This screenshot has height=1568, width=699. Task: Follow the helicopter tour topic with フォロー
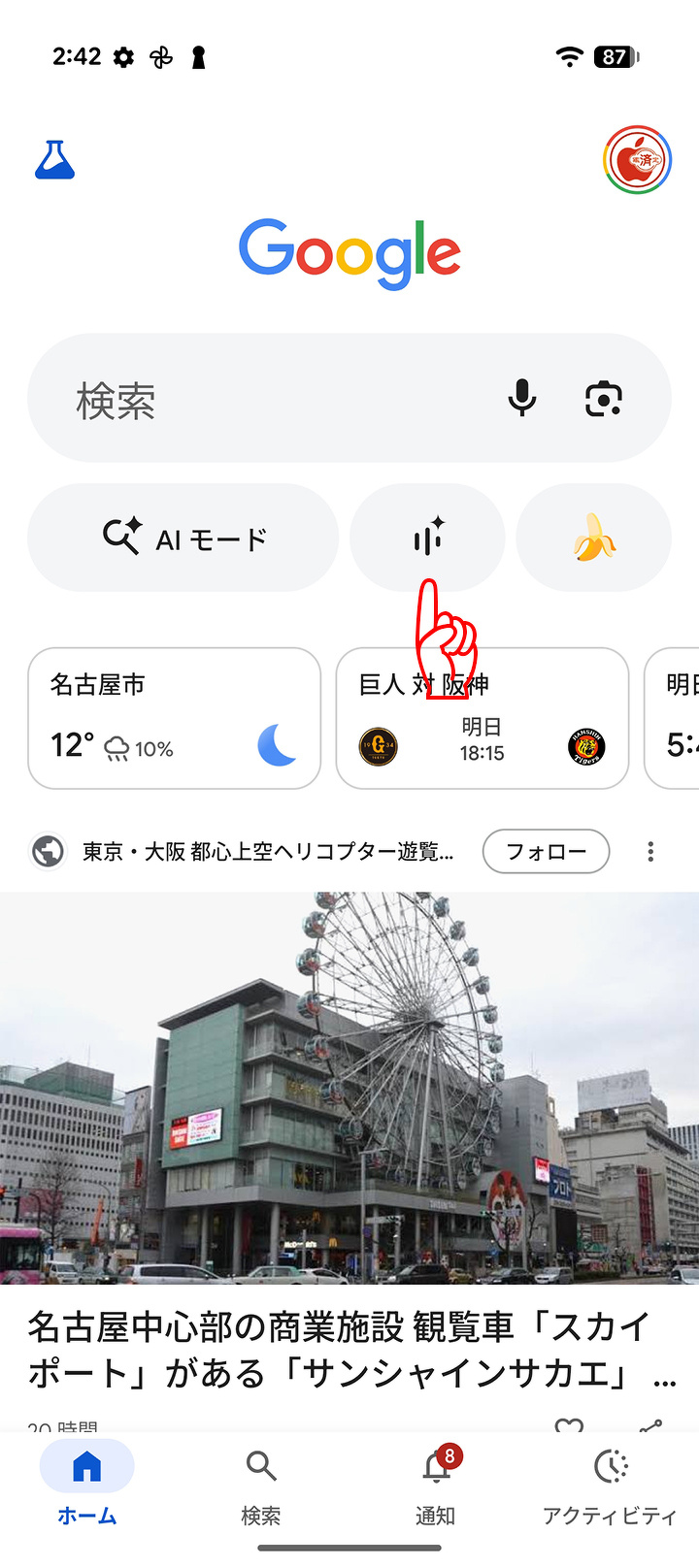[x=546, y=852]
